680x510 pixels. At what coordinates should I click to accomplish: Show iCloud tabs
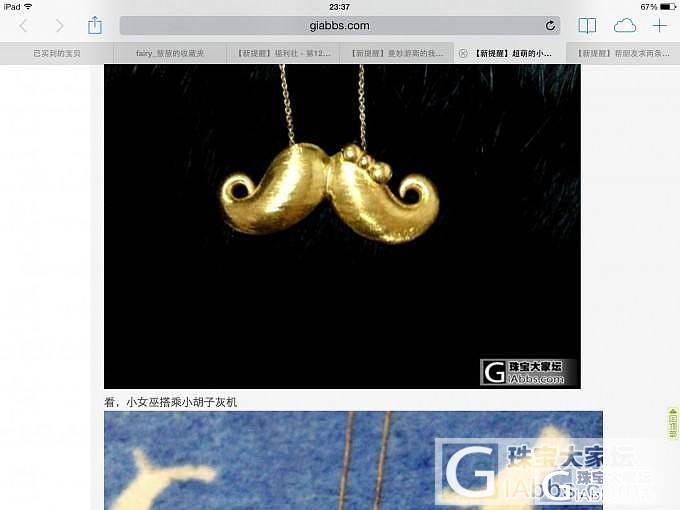tap(624, 26)
